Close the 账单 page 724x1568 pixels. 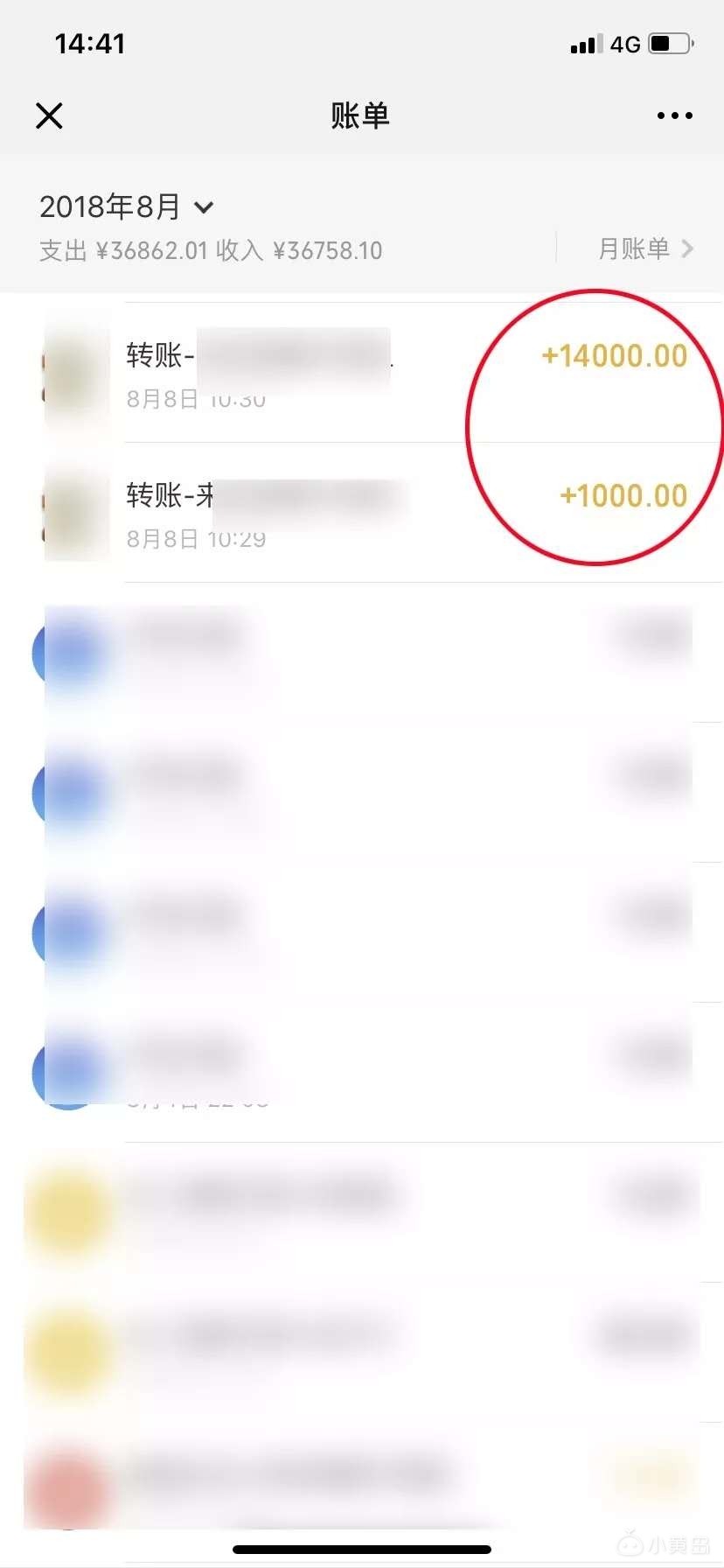tap(49, 115)
